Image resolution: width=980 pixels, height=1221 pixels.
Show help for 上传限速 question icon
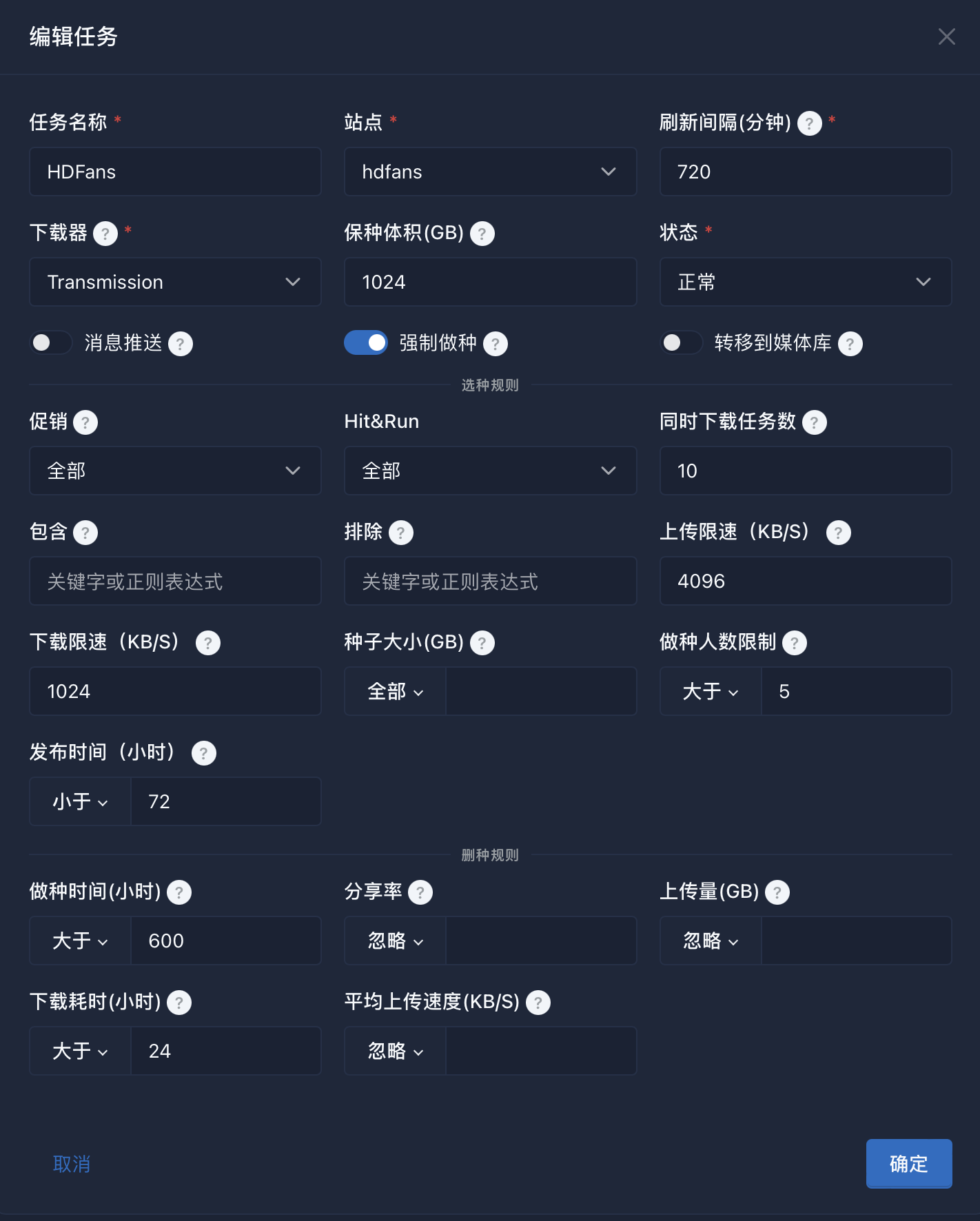[838, 533]
